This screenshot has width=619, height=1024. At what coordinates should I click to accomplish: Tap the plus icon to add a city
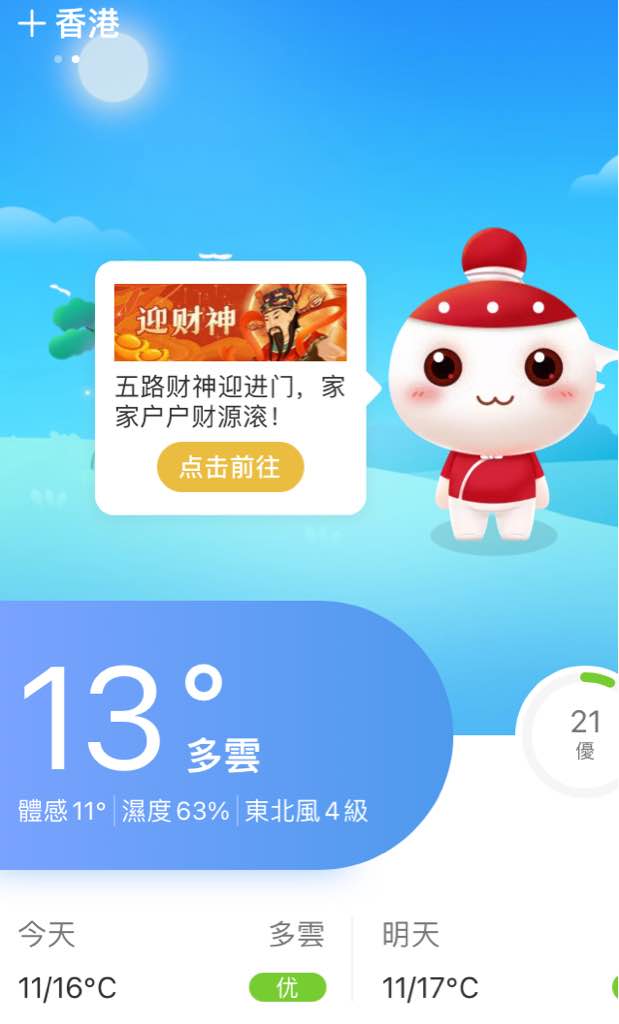tap(31, 24)
